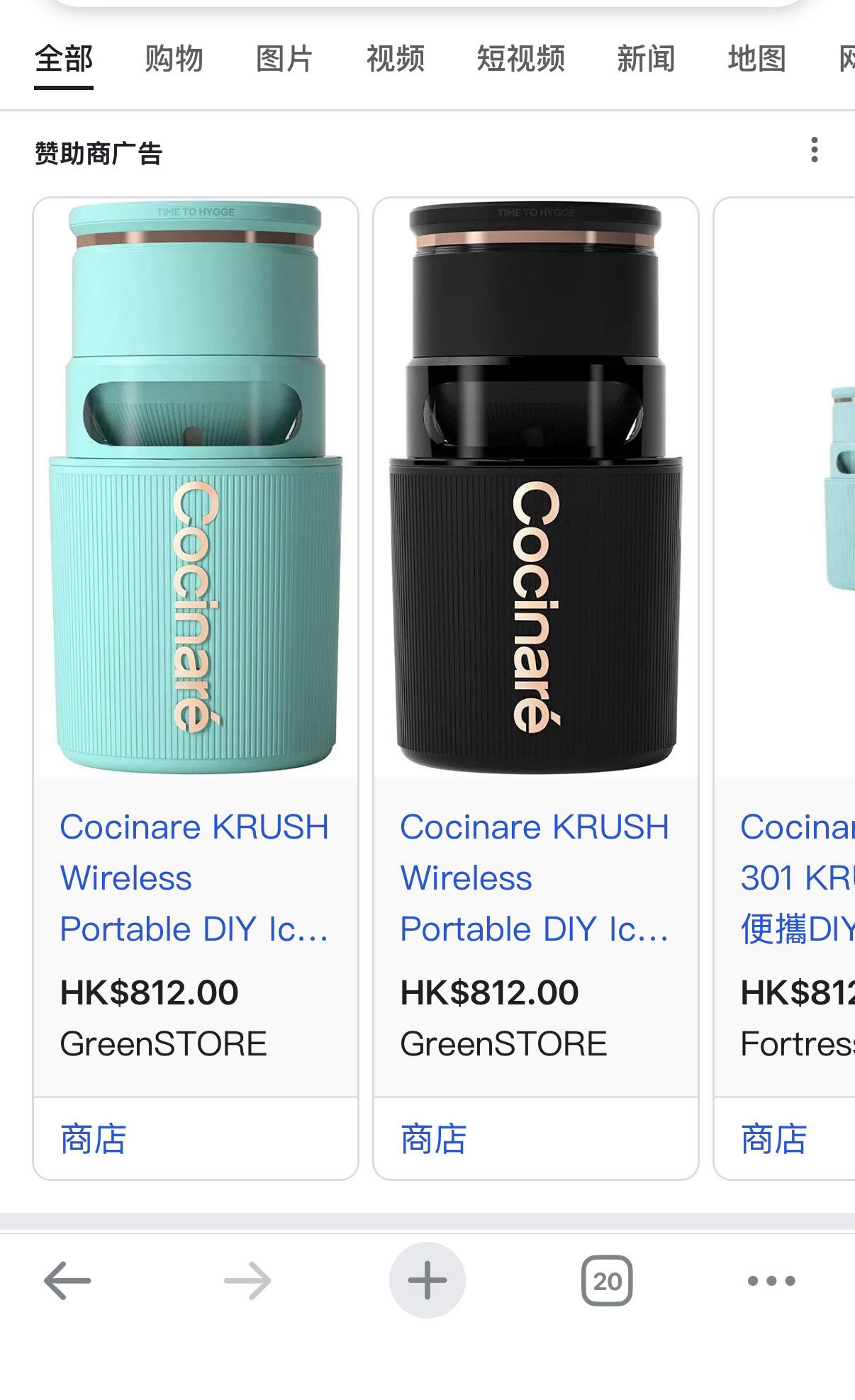
Task: Switch to the 新闻 tab
Action: [645, 58]
